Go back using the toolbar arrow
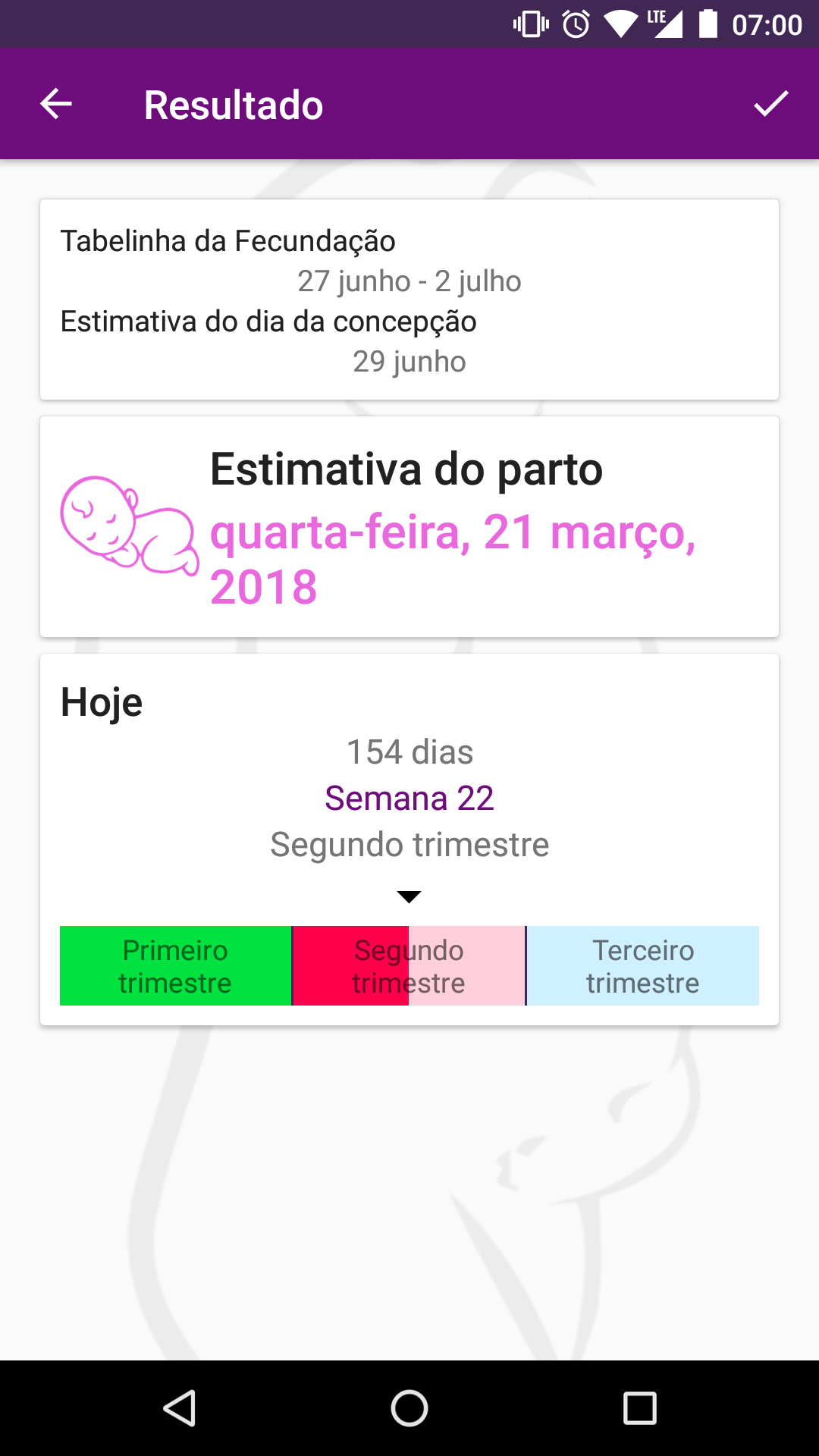The image size is (819, 1456). coord(56,104)
